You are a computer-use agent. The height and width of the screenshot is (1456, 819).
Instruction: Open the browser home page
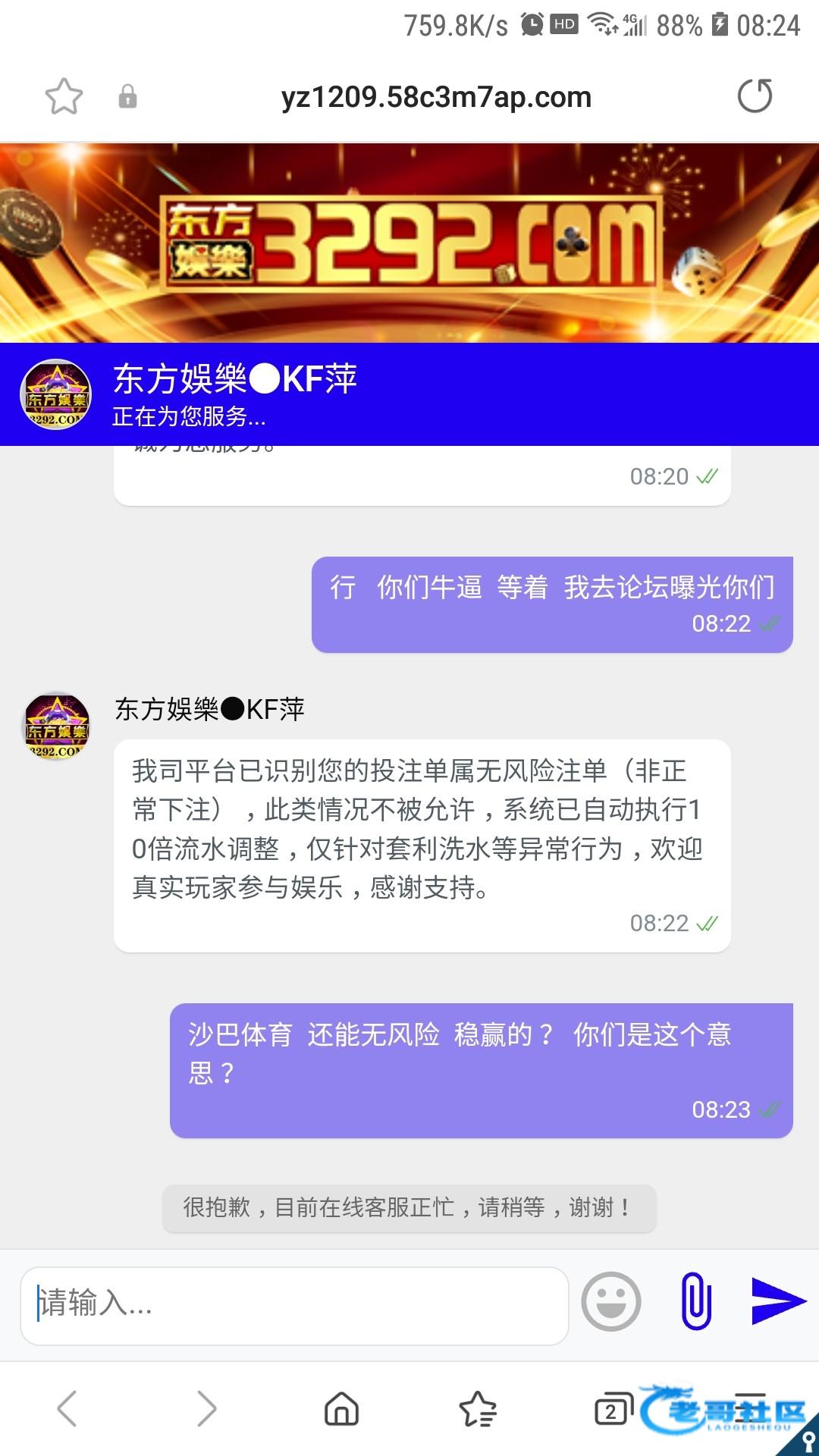341,1409
